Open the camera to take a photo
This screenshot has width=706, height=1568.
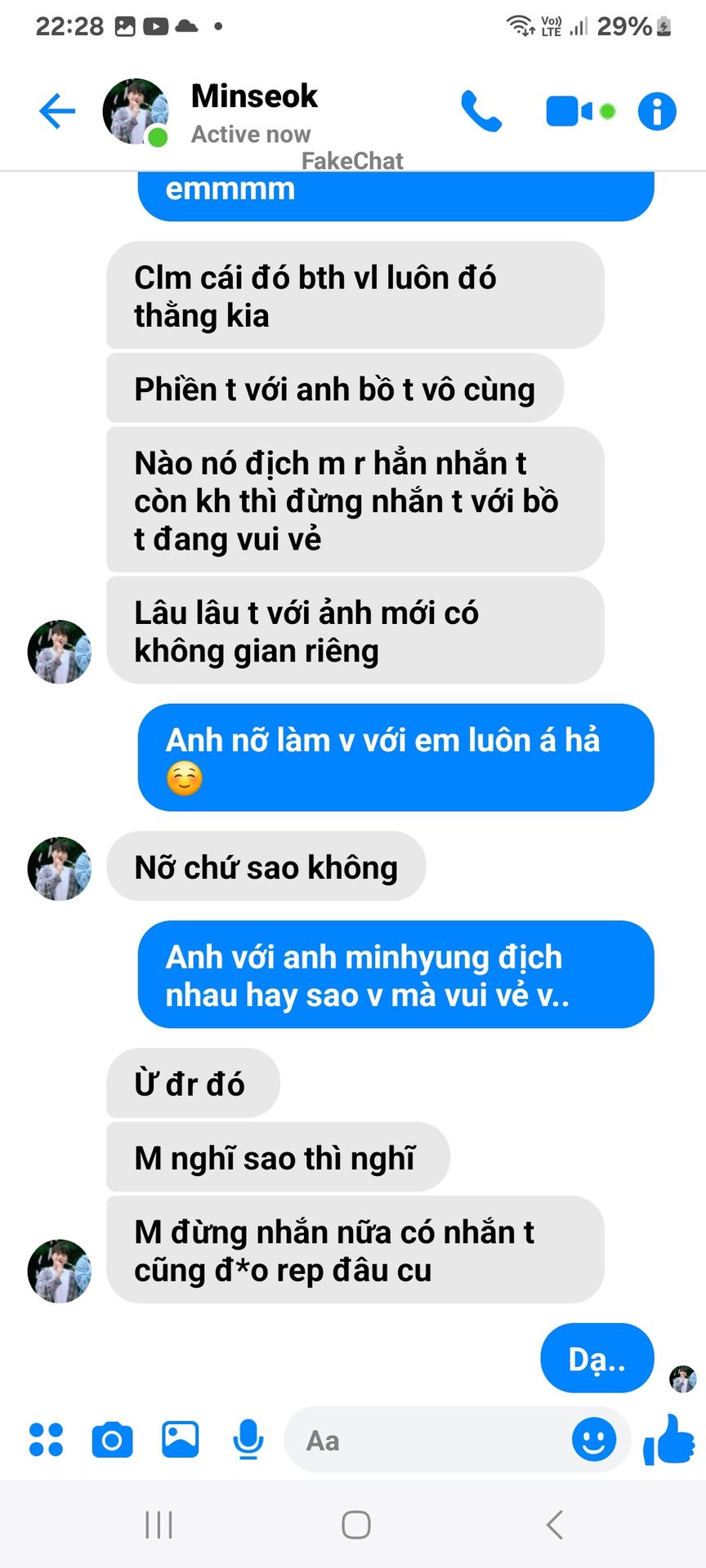[112, 1440]
